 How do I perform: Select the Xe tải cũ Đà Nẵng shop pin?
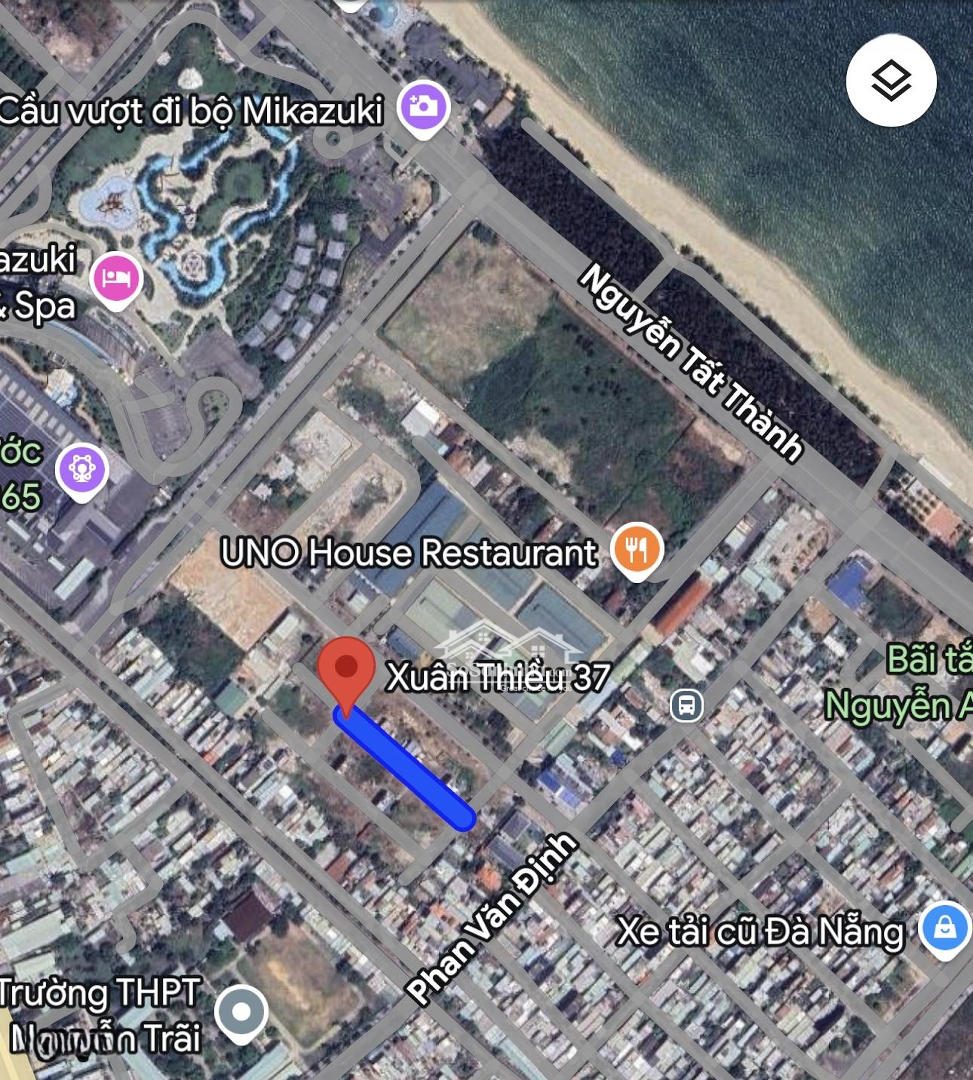(944, 929)
